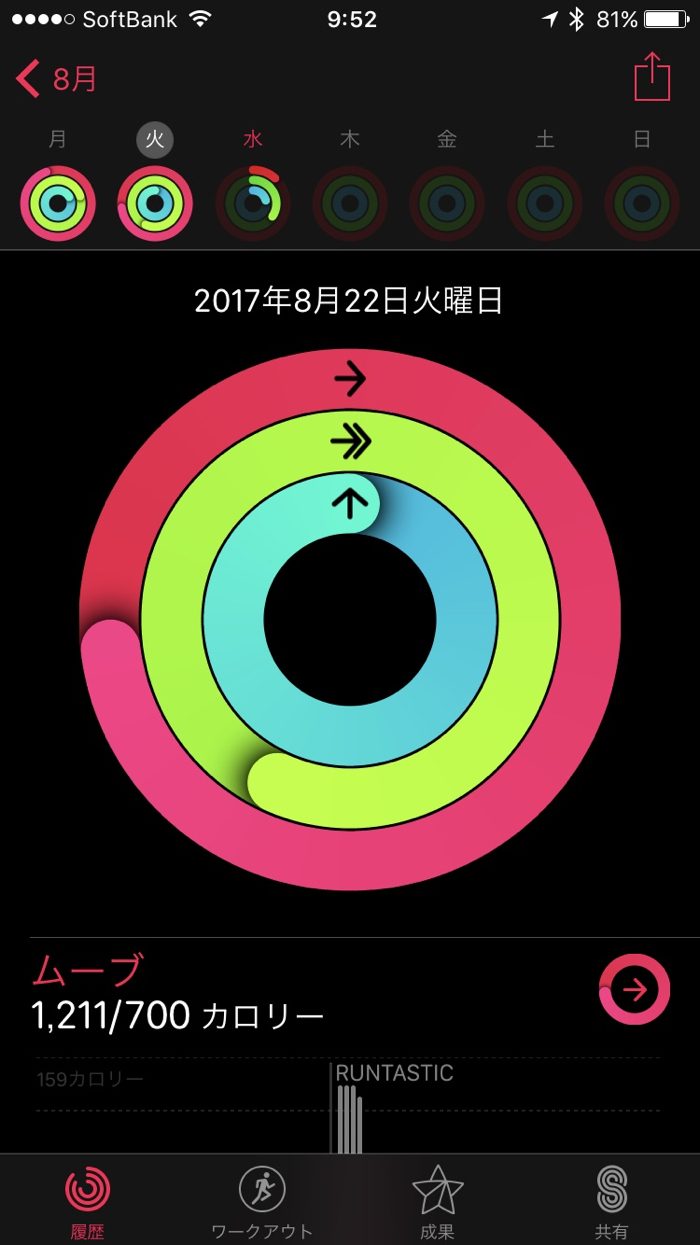Go back to the 8月 month view

point(57,78)
